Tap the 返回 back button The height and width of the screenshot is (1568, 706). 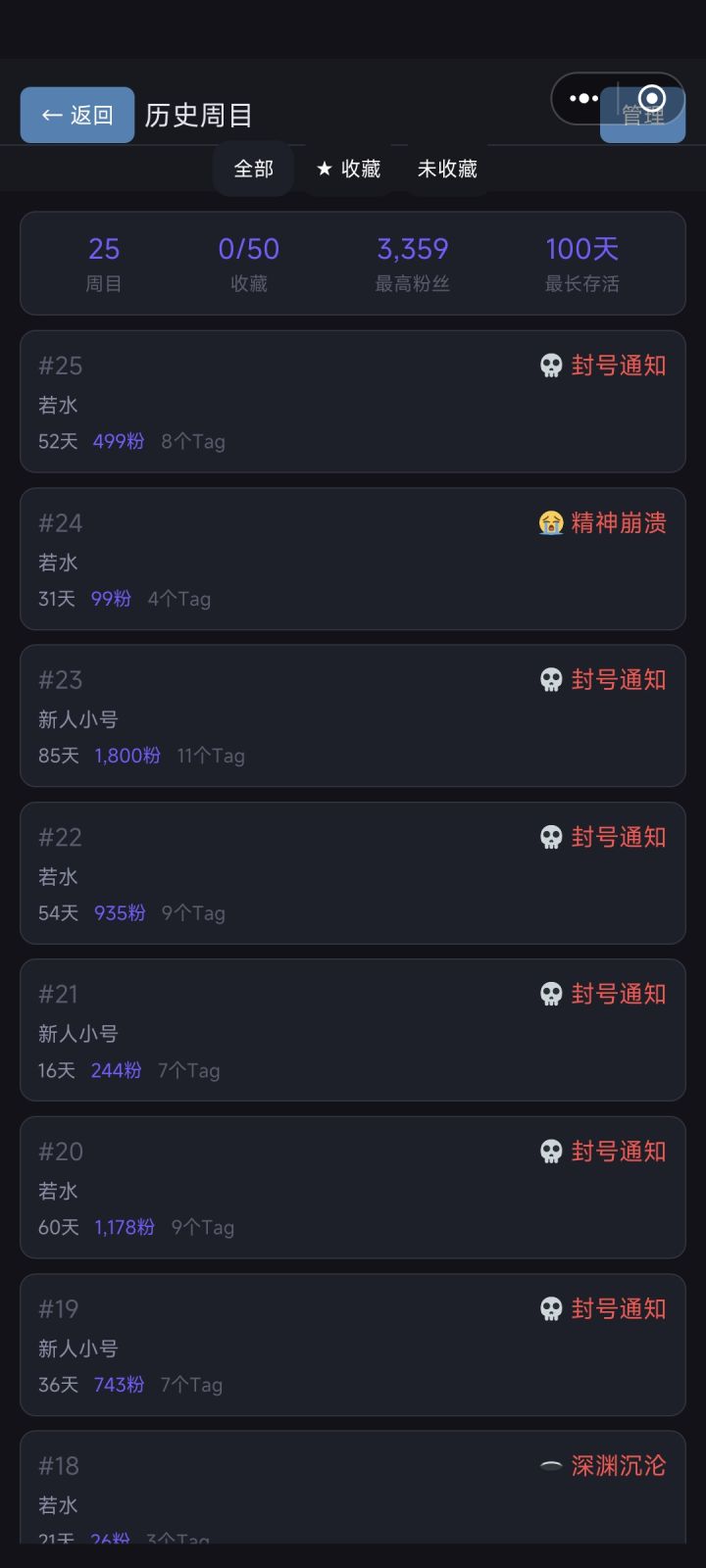[x=77, y=116]
